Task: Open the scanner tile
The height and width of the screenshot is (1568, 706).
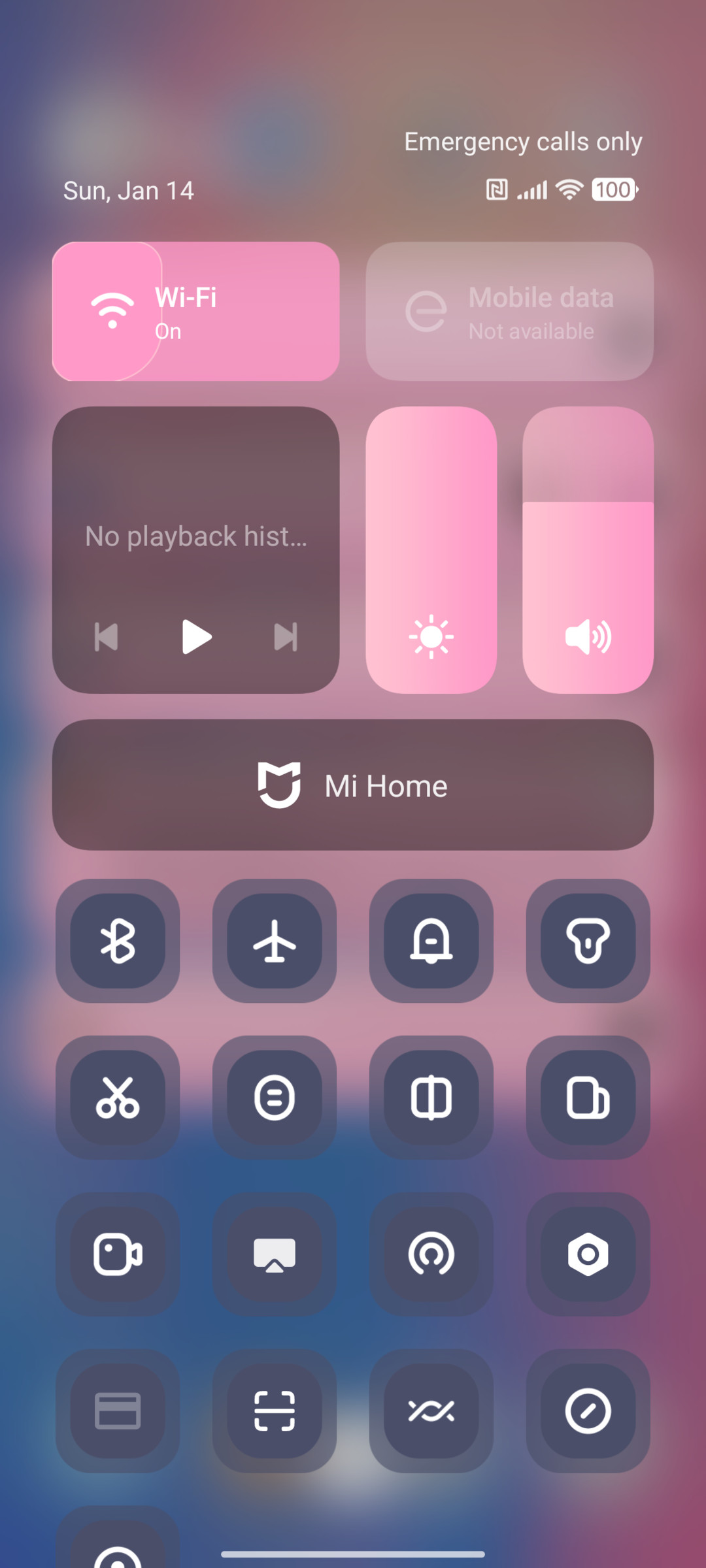Action: 275,1411
